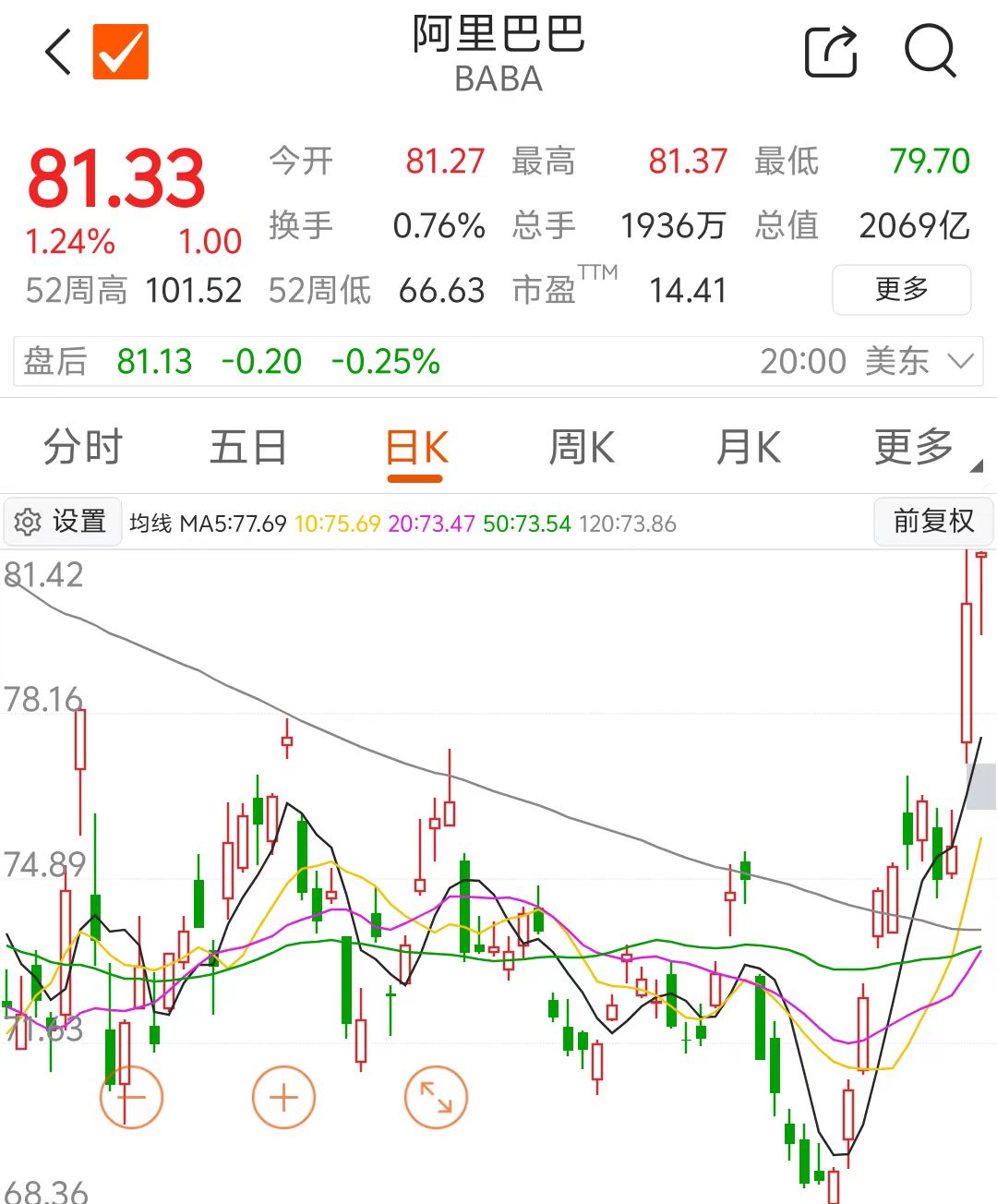
Task: Change the 前复权 adjustment option
Action: pyautogui.click(x=932, y=522)
